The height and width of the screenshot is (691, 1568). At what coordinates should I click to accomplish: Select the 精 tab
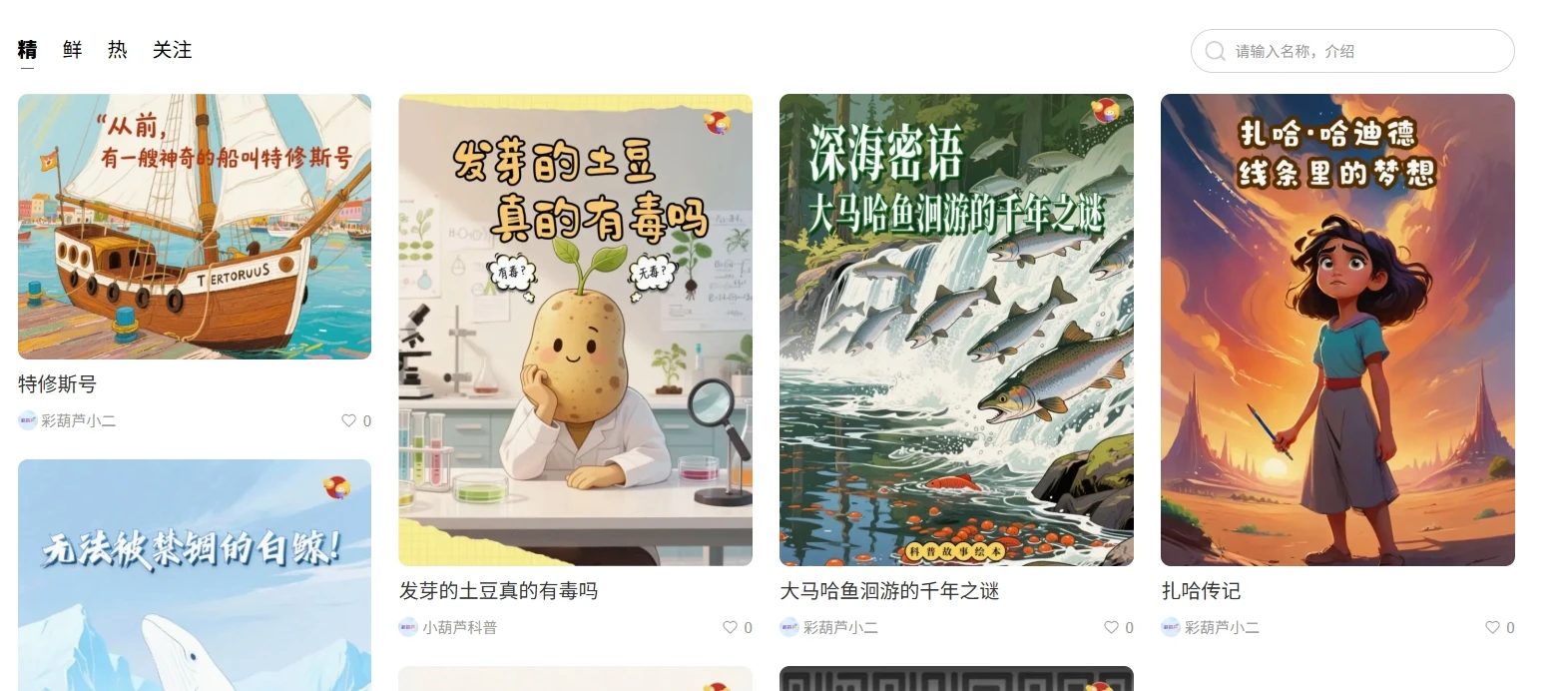click(x=27, y=50)
